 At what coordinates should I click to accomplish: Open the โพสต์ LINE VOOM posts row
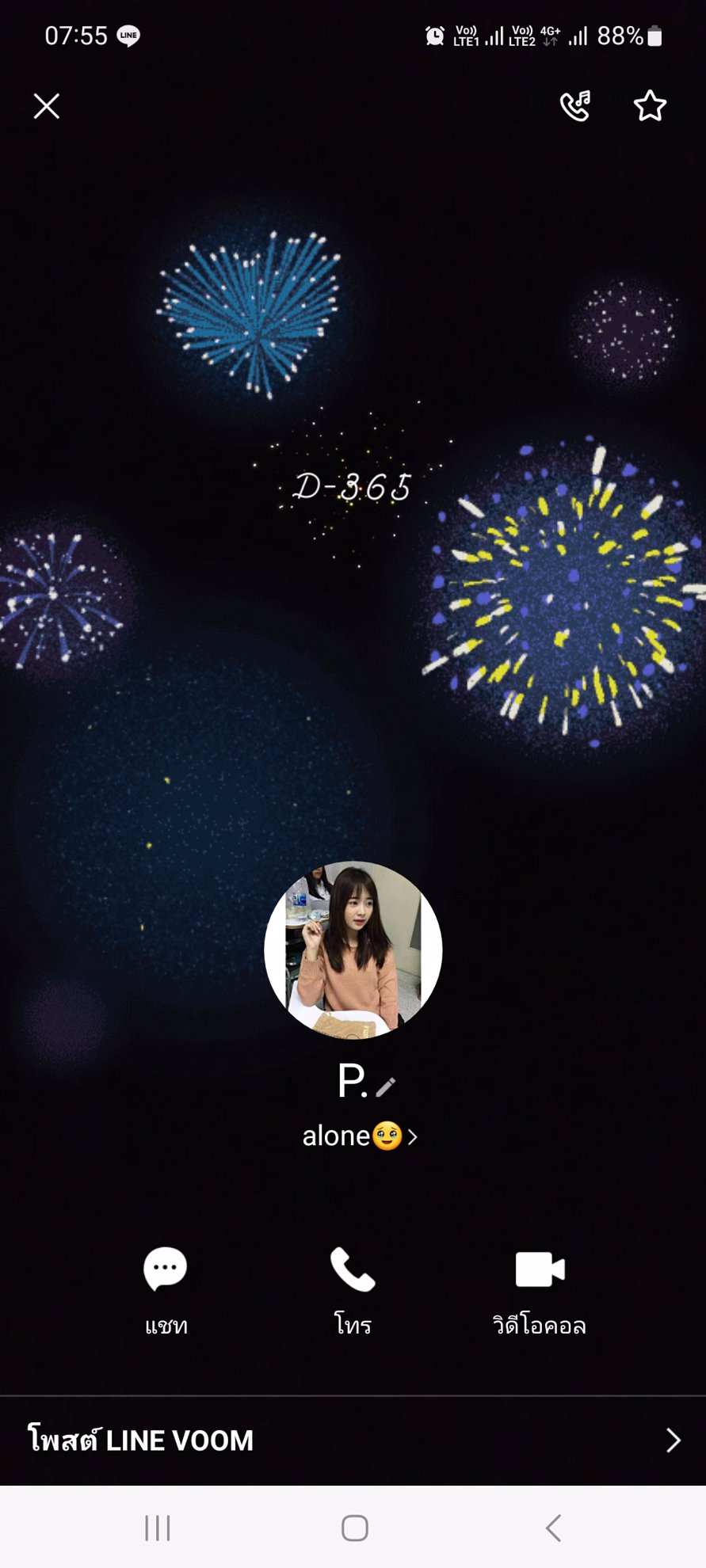(x=353, y=1441)
